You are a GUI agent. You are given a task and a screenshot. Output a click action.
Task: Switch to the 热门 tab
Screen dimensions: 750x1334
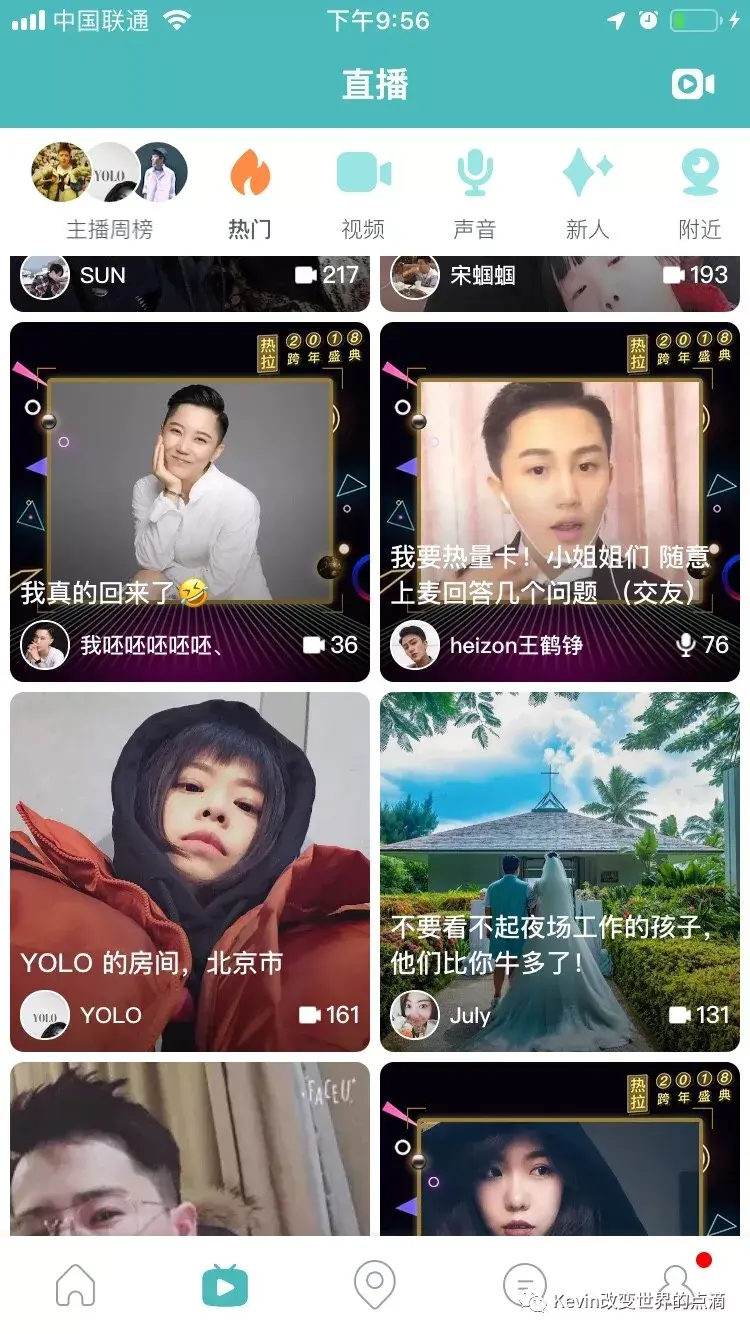250,192
